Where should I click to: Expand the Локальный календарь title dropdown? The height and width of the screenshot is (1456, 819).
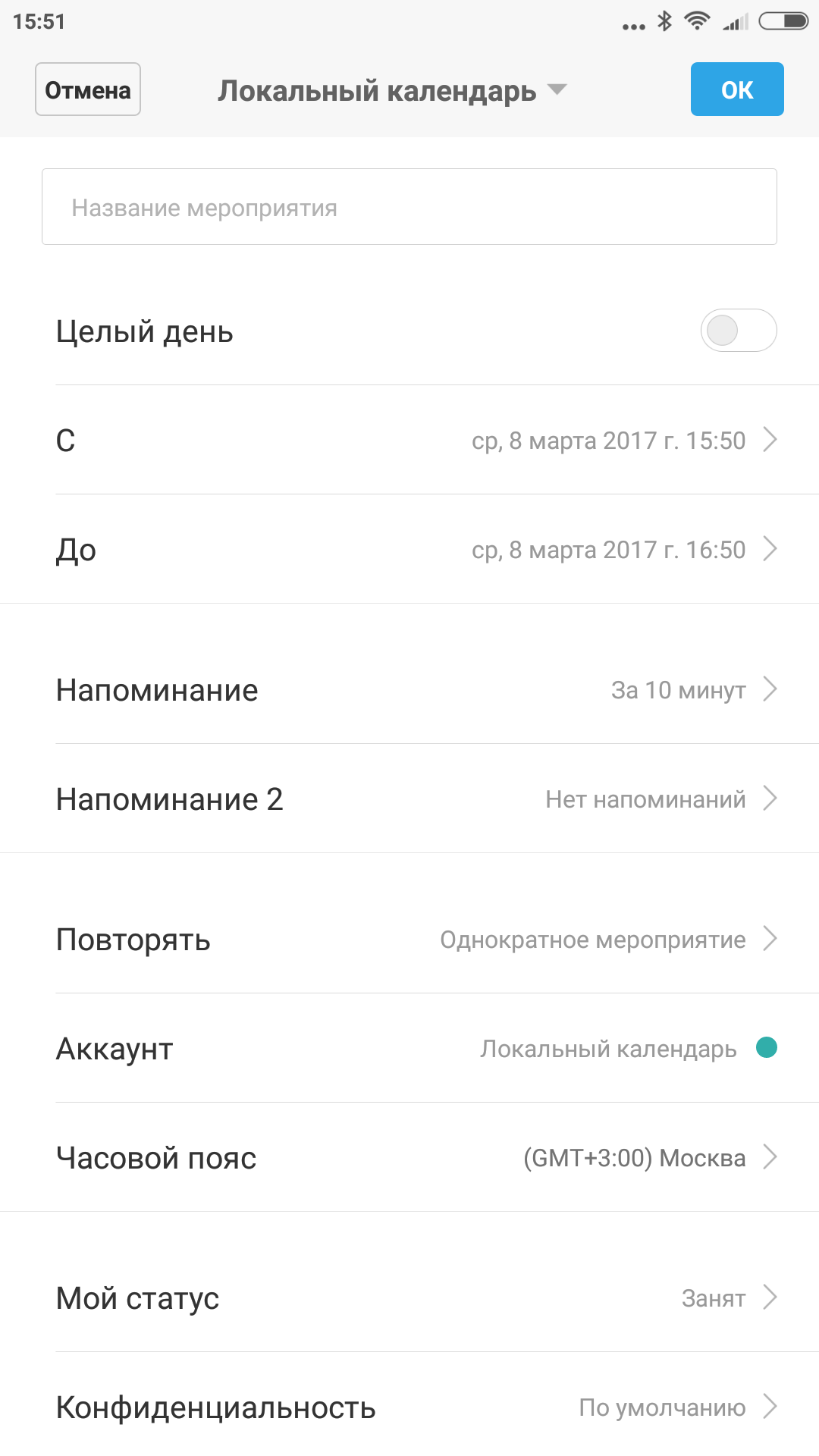(391, 91)
